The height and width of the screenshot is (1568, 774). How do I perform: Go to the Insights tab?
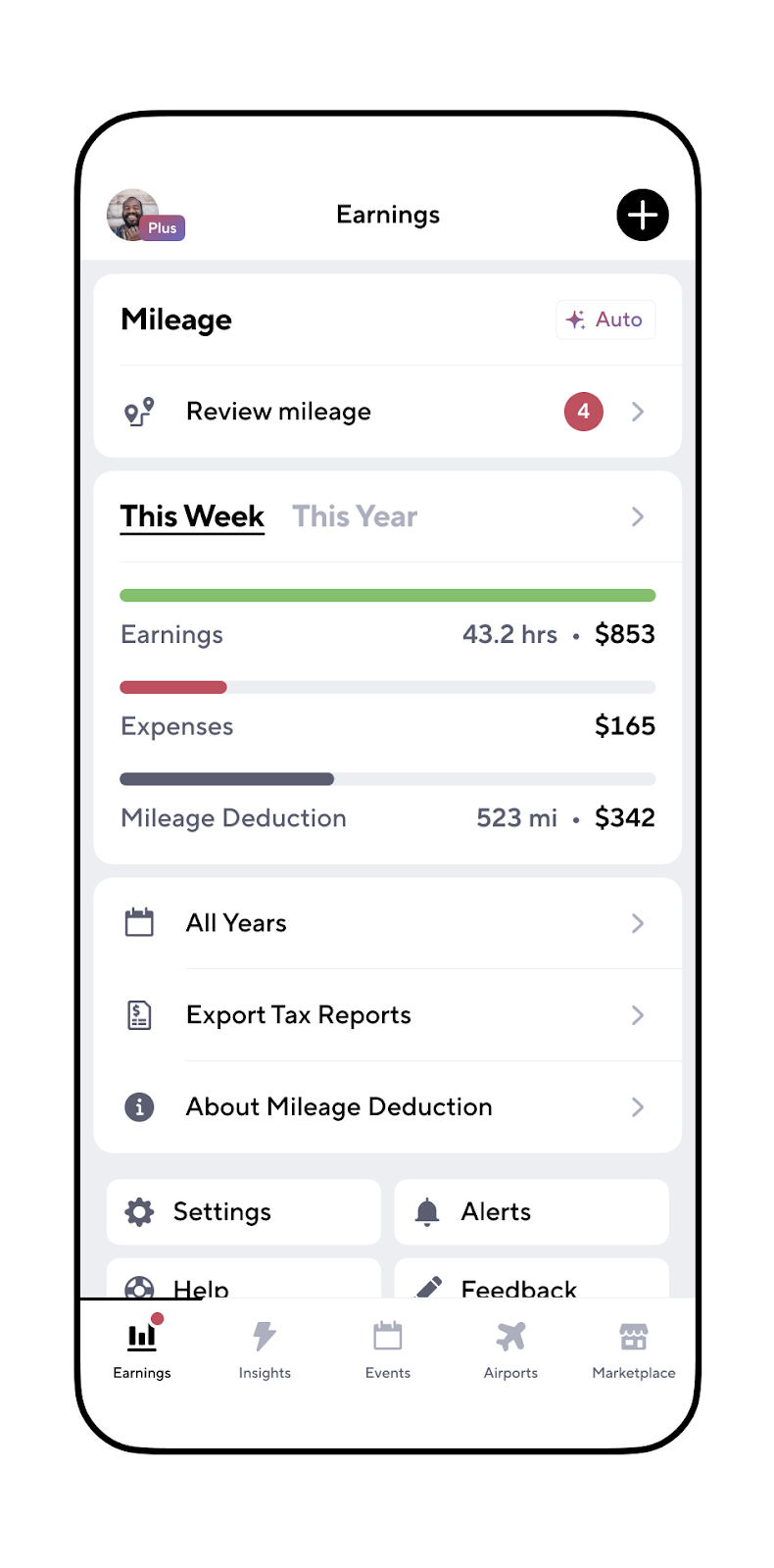click(265, 1349)
